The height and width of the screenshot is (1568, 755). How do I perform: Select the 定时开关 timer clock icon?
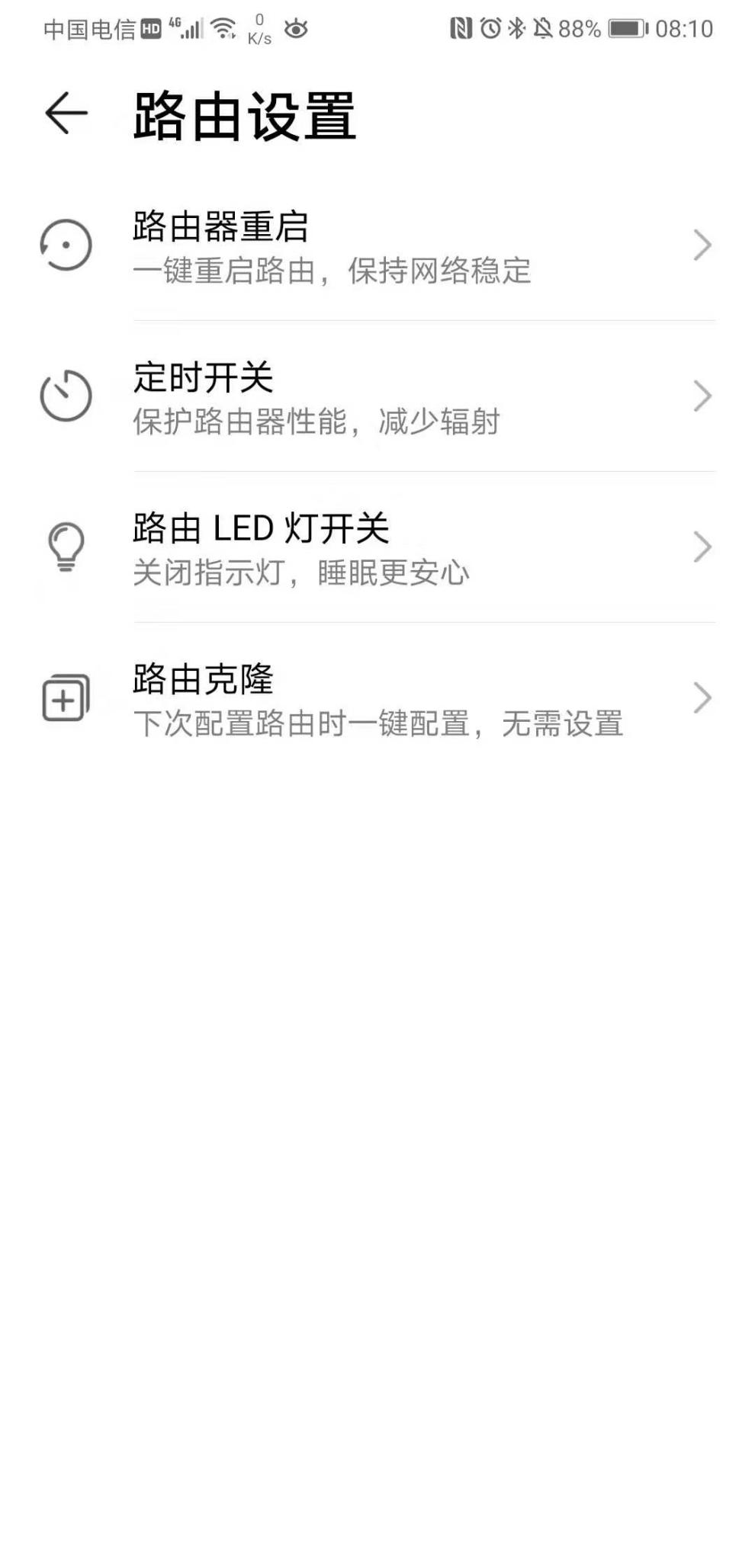pyautogui.click(x=64, y=395)
